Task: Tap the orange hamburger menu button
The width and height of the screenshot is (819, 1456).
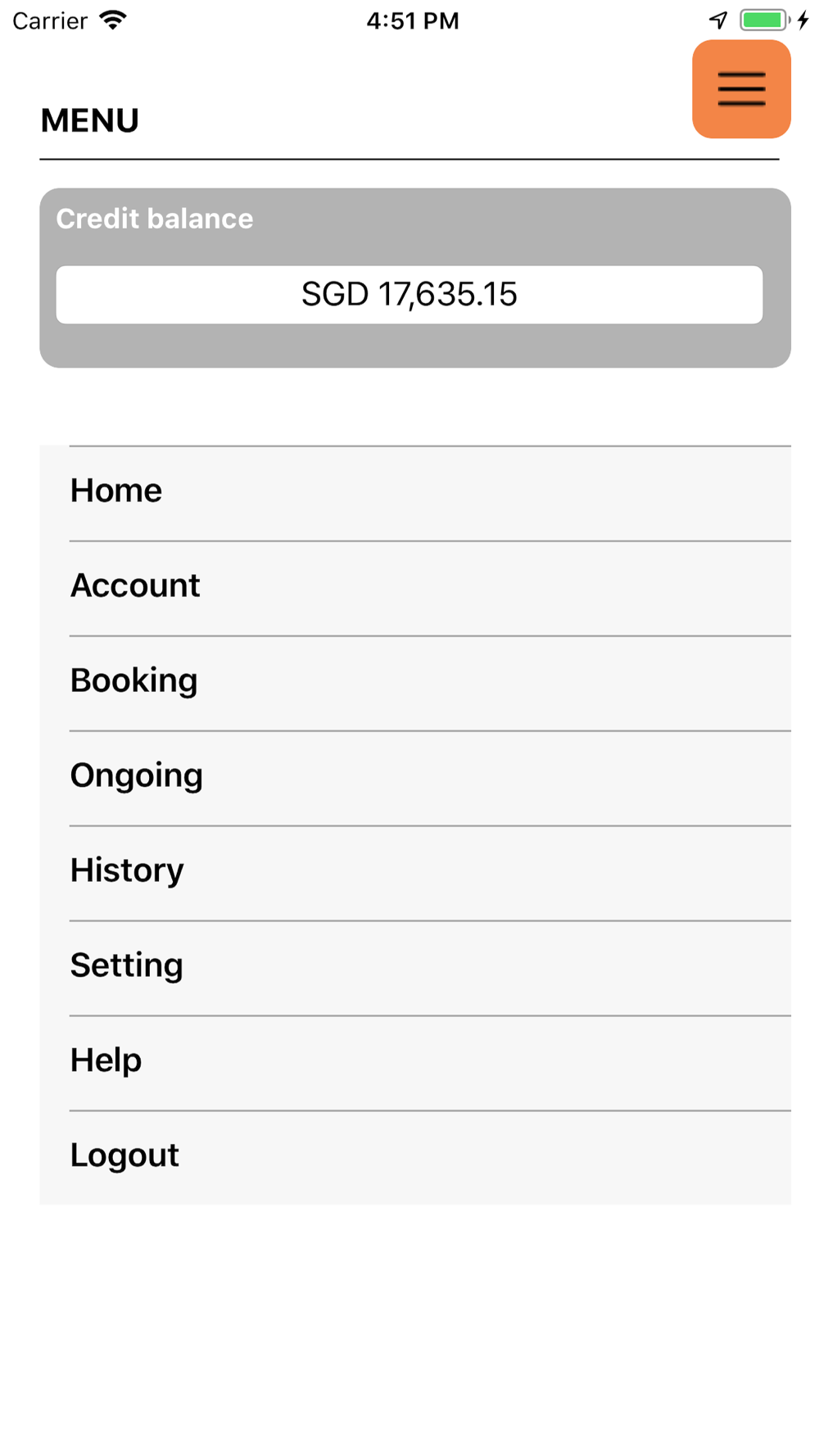Action: coord(741,89)
